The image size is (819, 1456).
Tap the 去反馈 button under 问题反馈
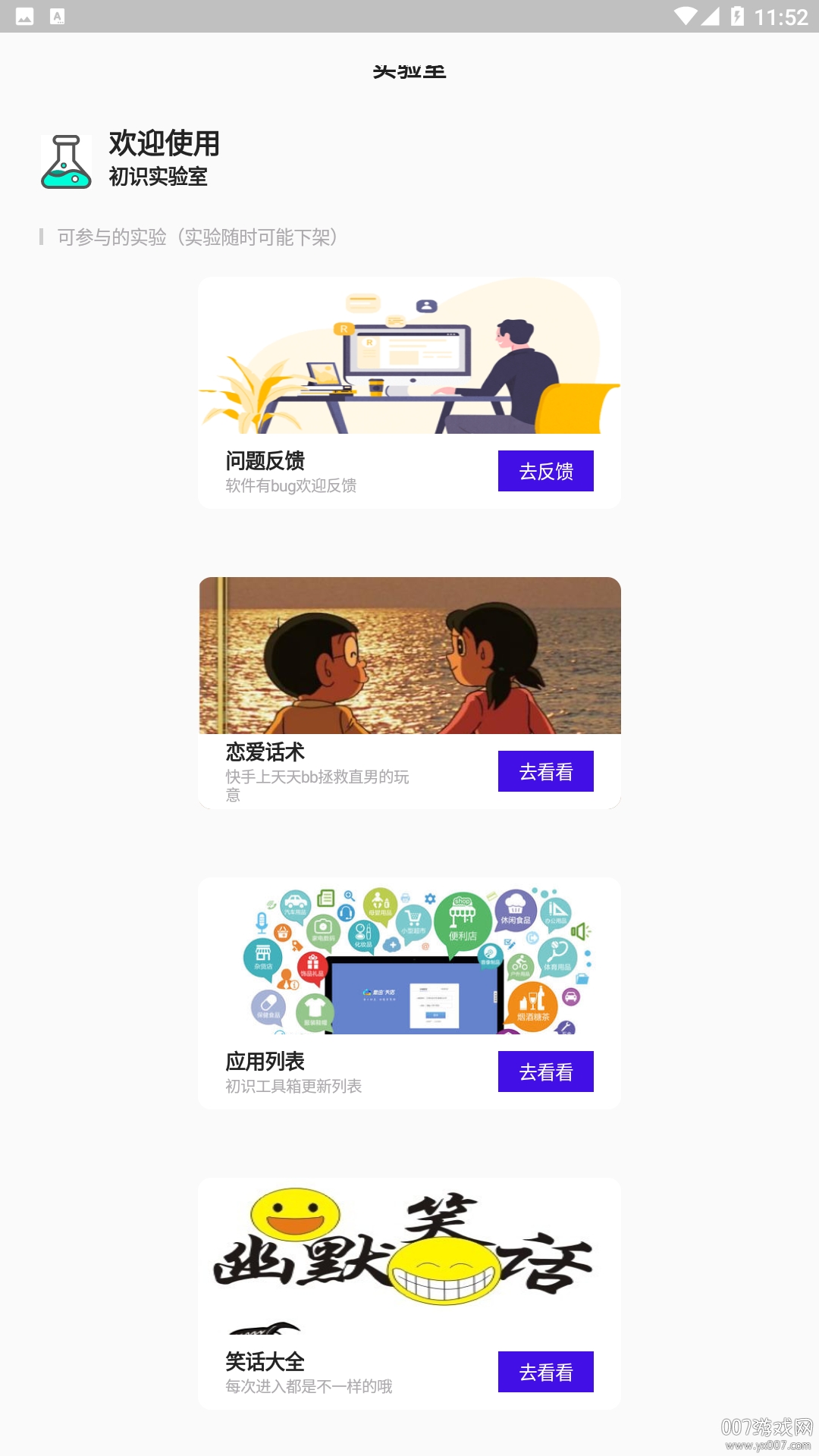point(545,471)
